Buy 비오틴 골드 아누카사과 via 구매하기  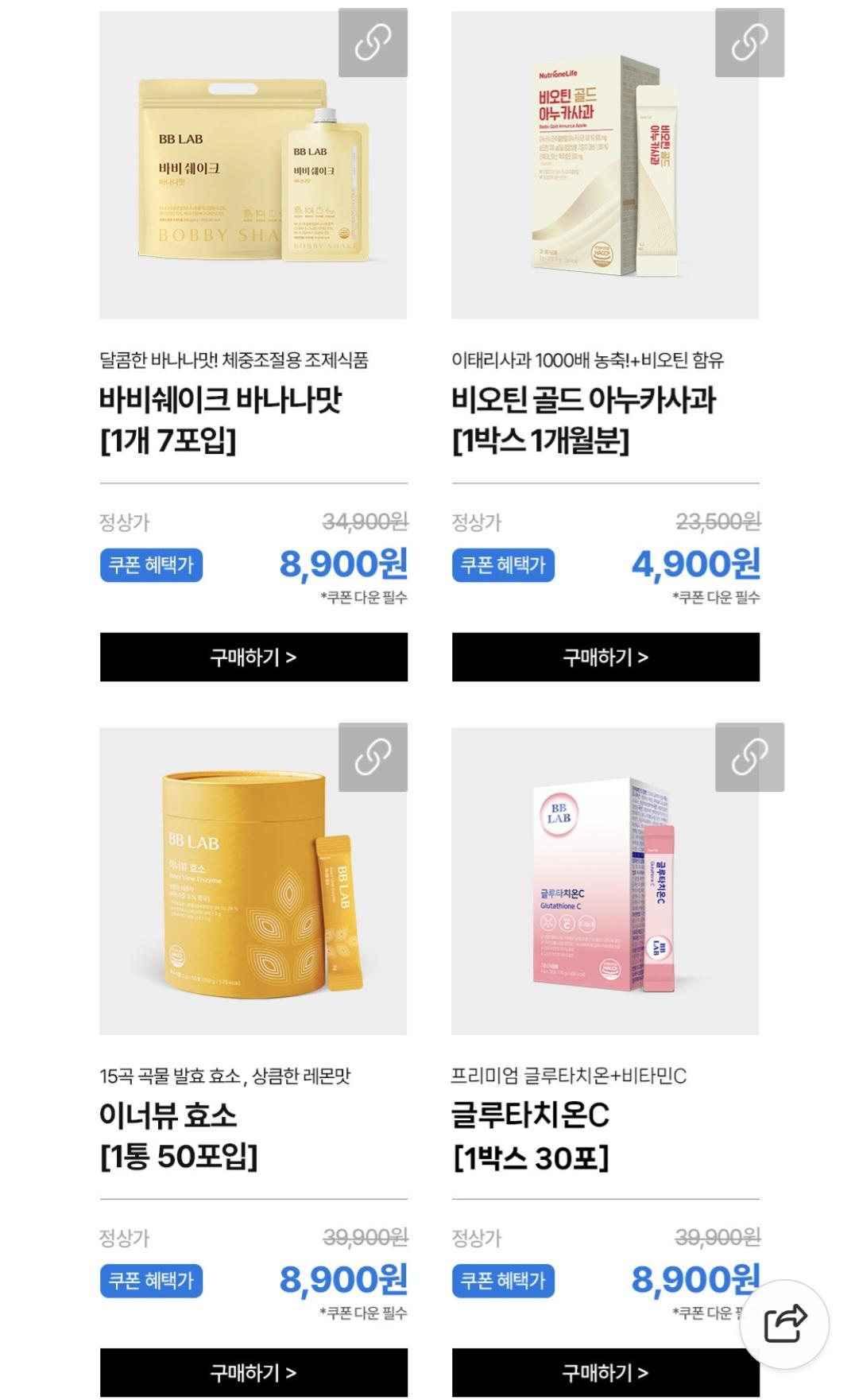pyautogui.click(x=605, y=657)
